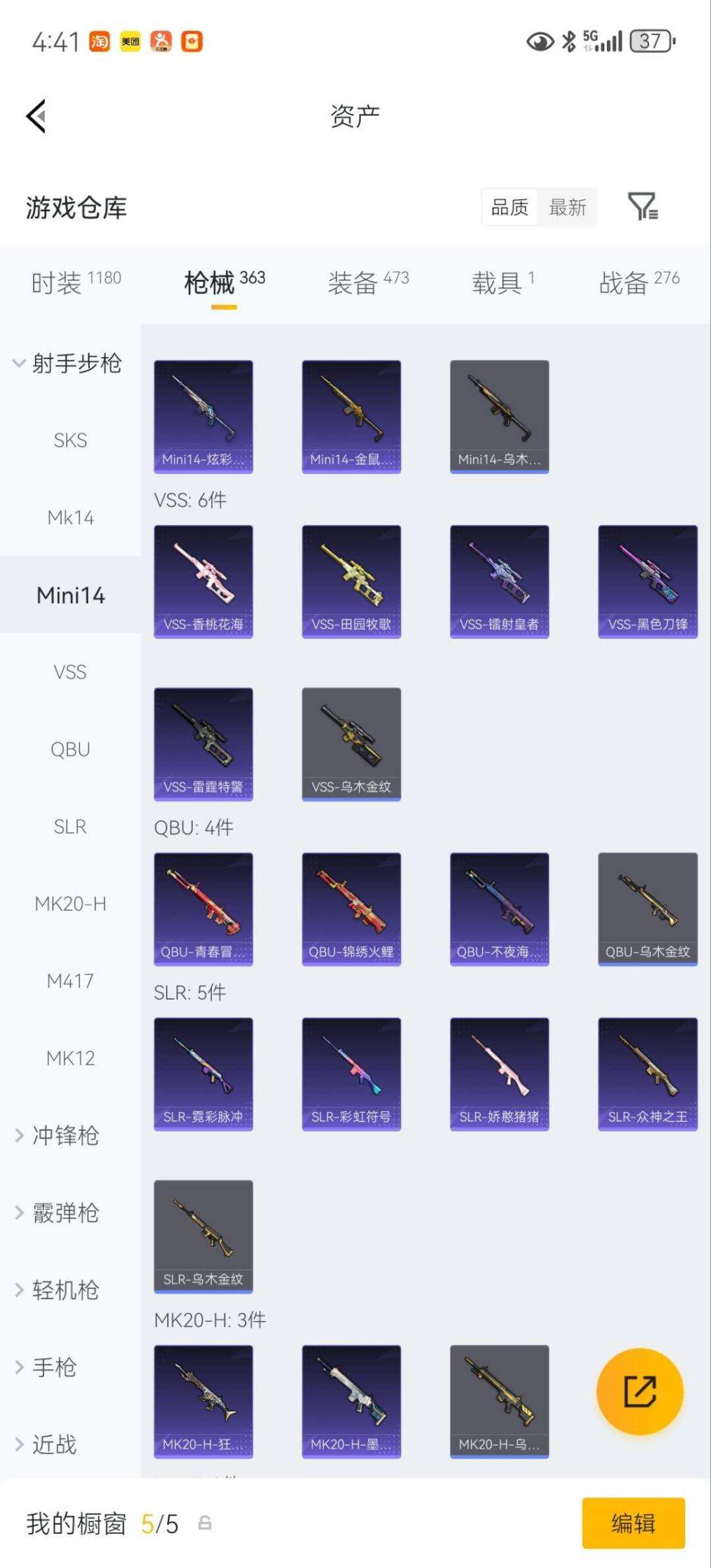The width and height of the screenshot is (711, 1568).
Task: Sort items by 最新
Action: (x=567, y=207)
